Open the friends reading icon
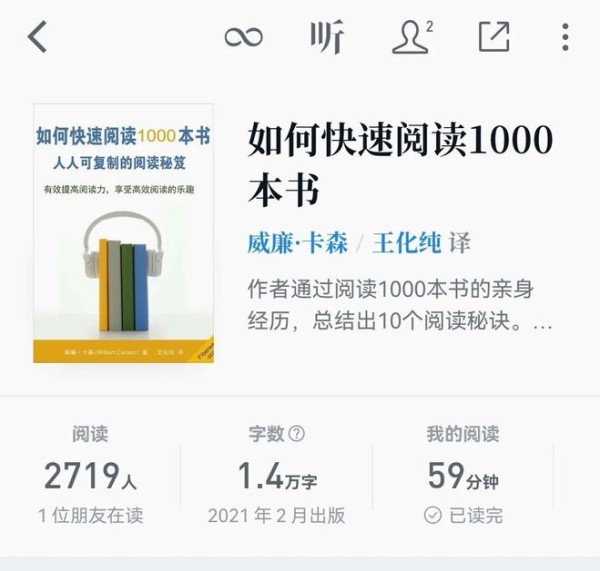600x571 pixels. pos(411,37)
